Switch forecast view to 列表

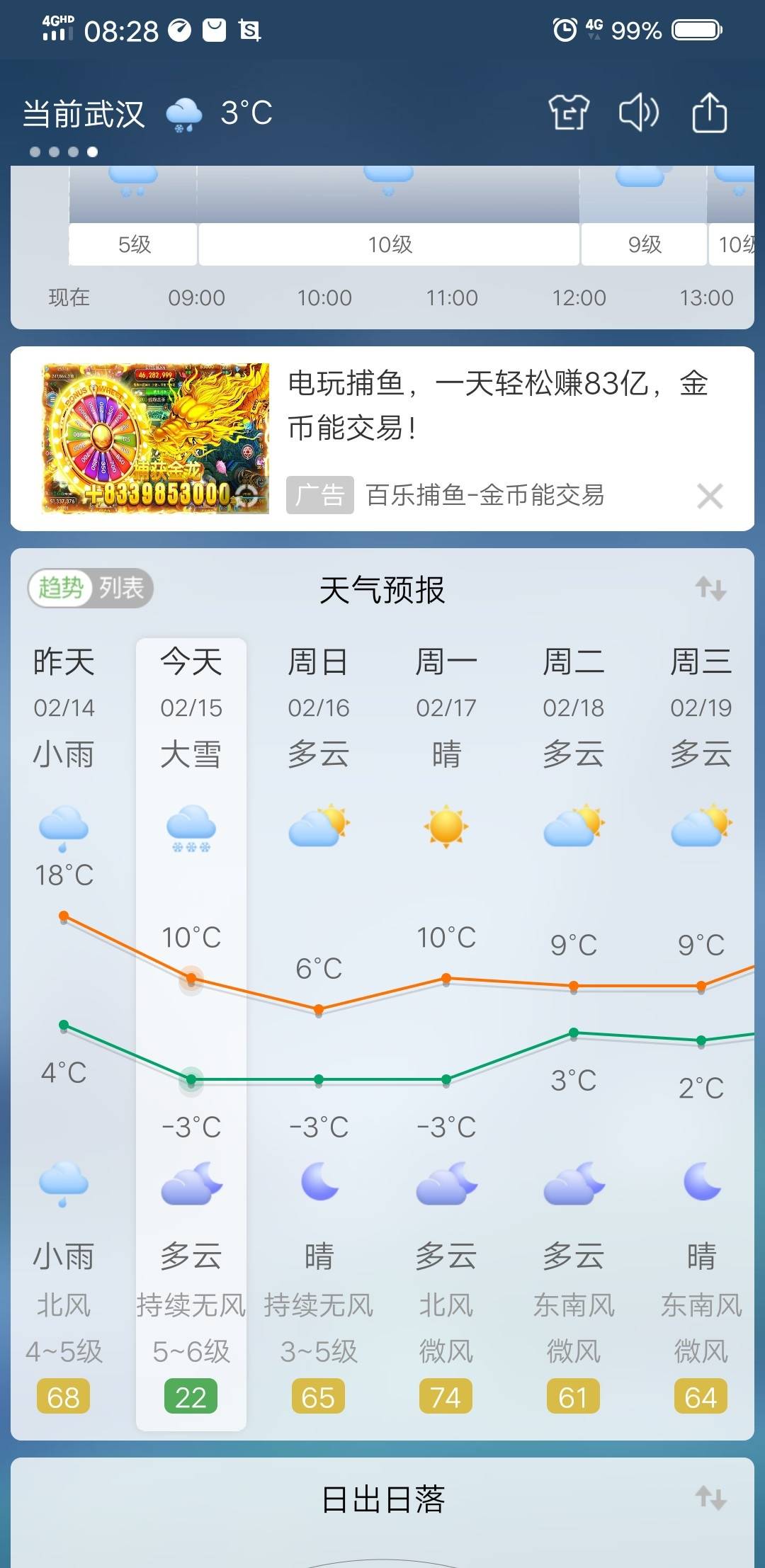122,588
